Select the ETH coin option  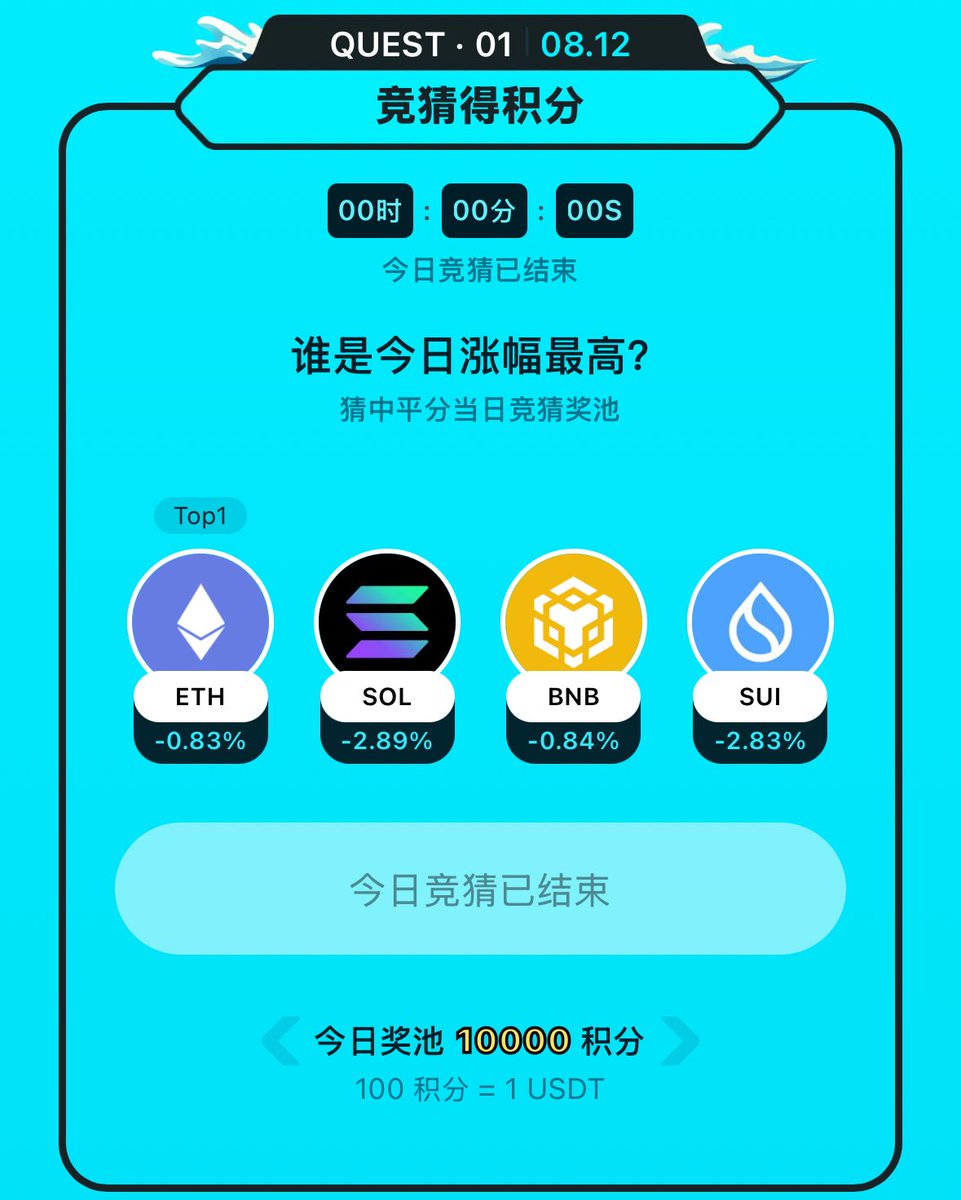[x=200, y=622]
